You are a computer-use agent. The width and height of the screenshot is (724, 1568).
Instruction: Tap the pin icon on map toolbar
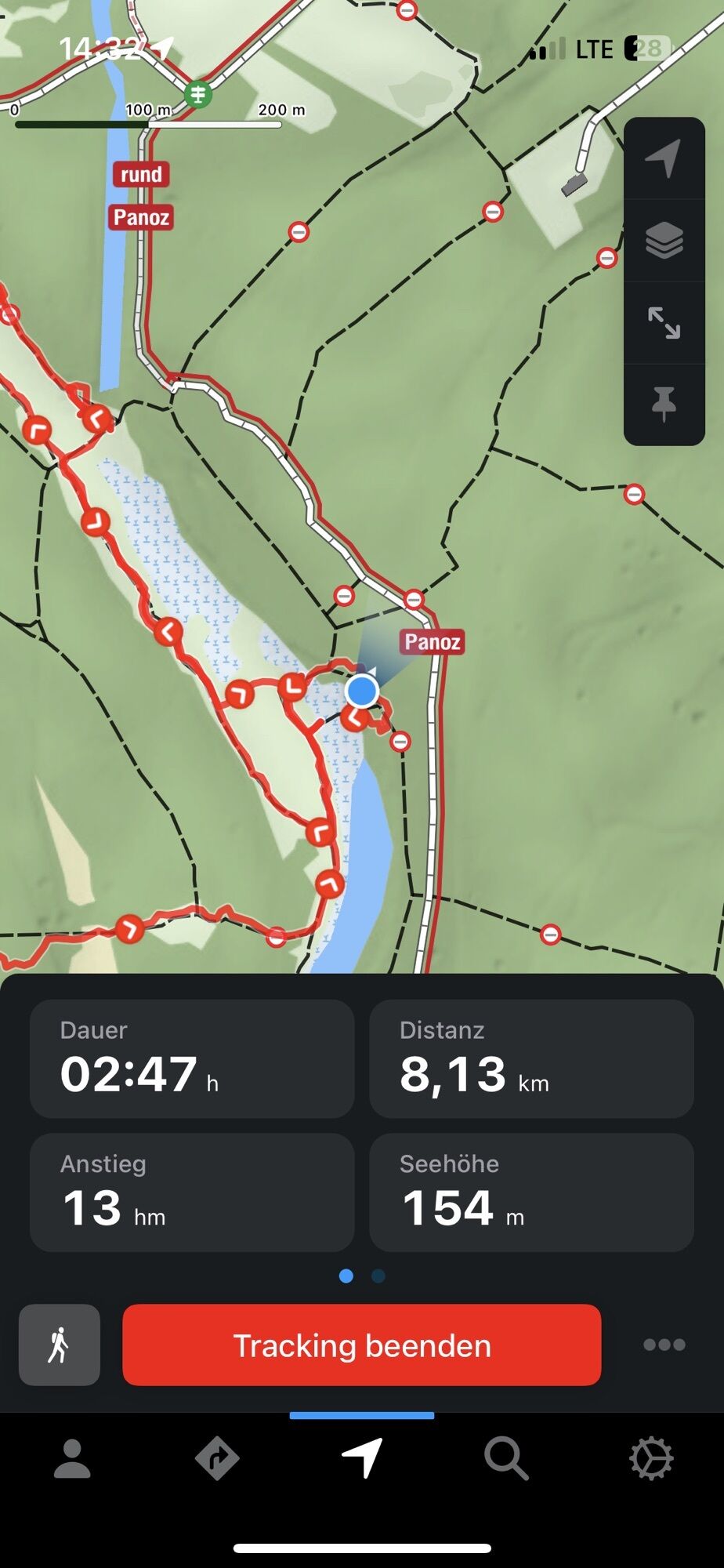[664, 404]
